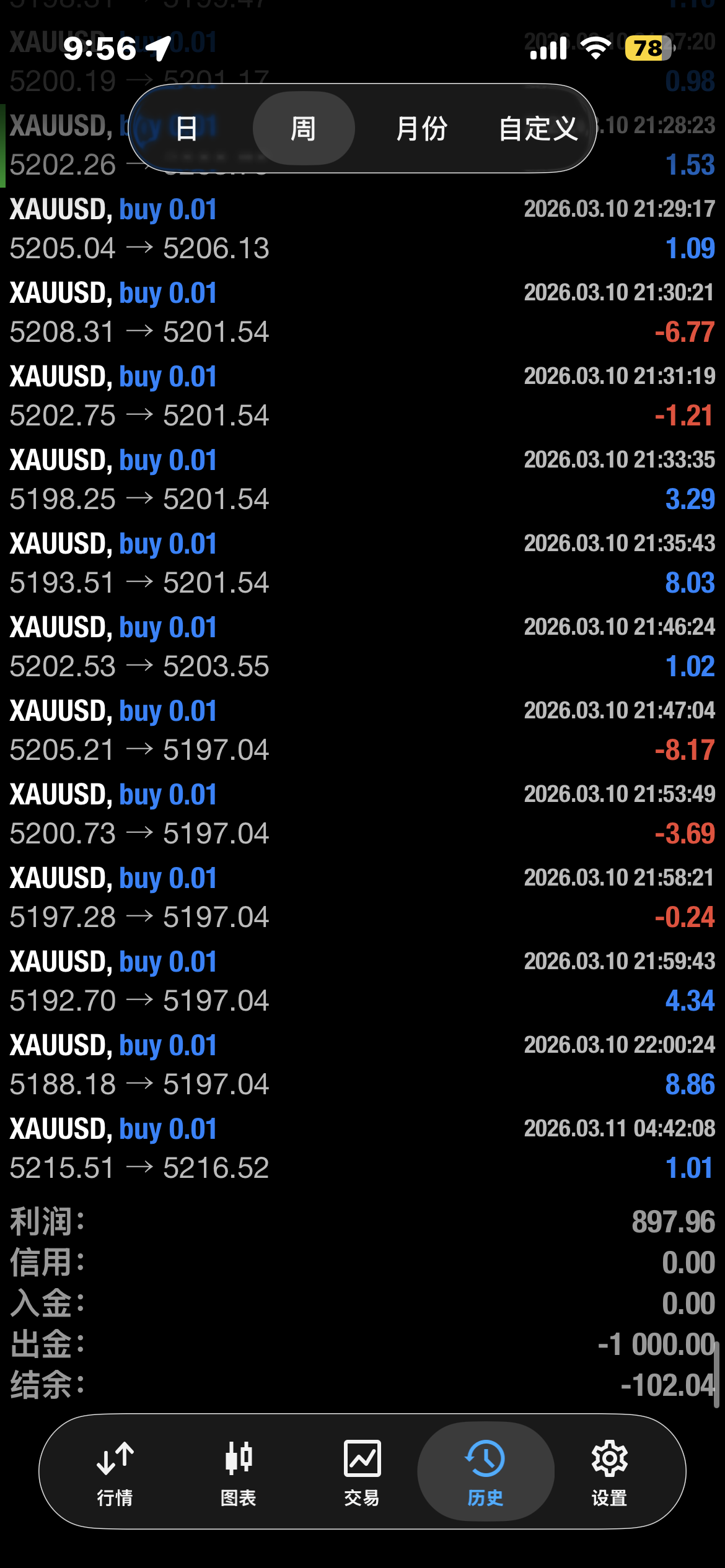Viewport: 725px width, 1568px height.
Task: Open the 设置 settings tab
Action: point(609,1471)
